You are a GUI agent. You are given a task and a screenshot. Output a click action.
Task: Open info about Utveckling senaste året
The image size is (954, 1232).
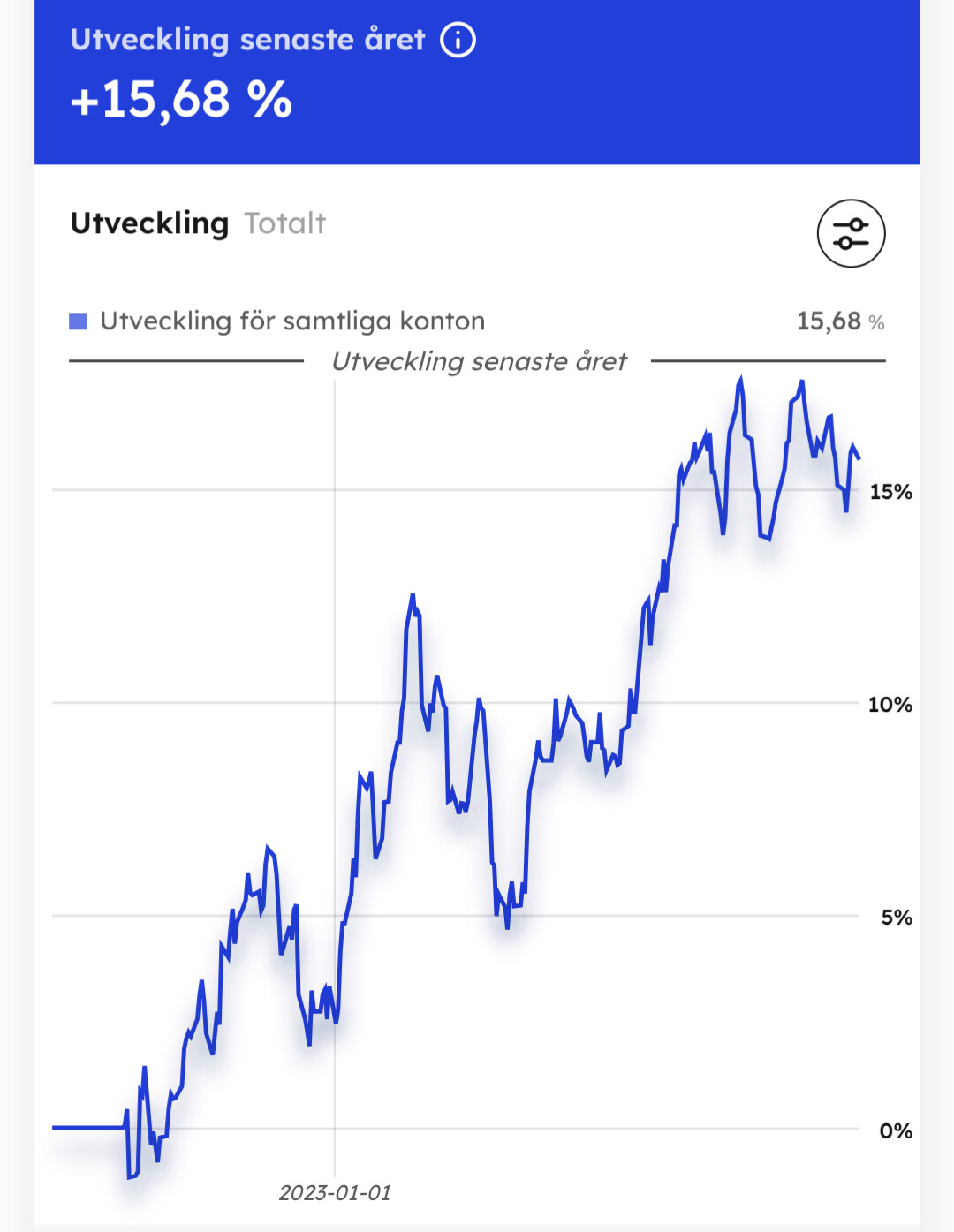pyautogui.click(x=458, y=40)
